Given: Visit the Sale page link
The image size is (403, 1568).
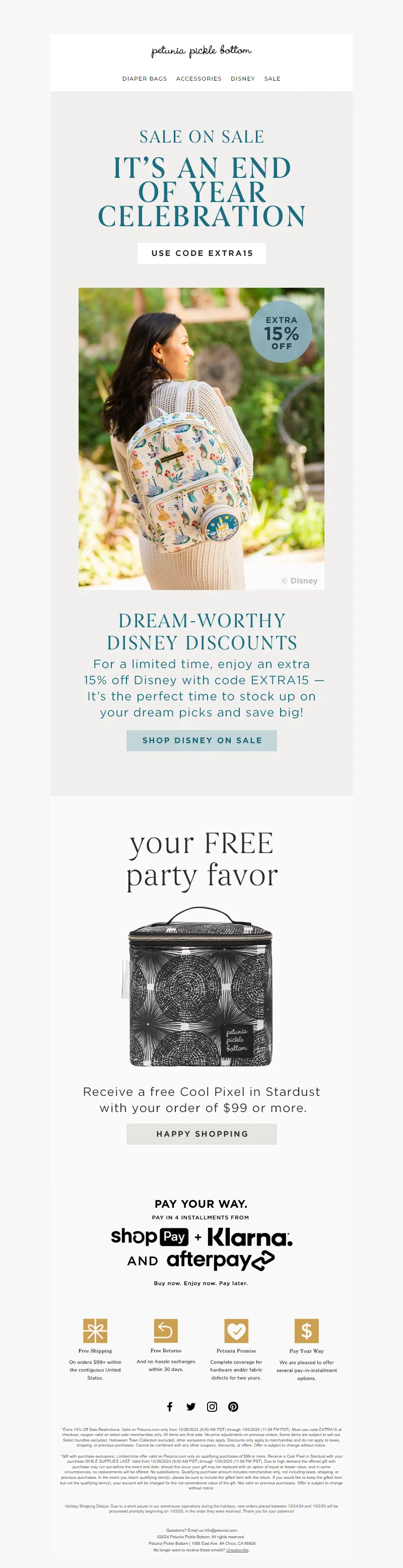Looking at the screenshot, I should tap(272, 79).
